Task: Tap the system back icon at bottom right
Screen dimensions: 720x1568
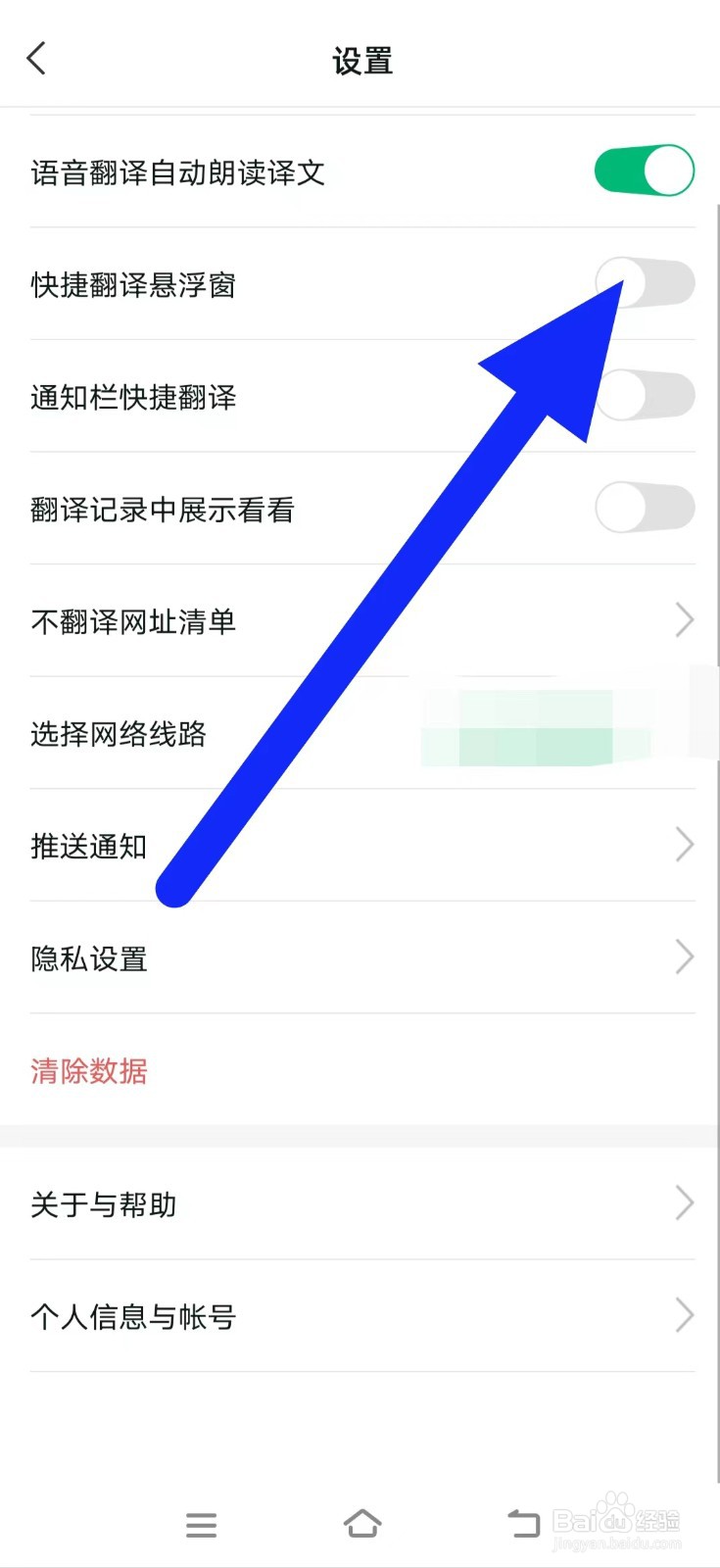Action: 524,1522
